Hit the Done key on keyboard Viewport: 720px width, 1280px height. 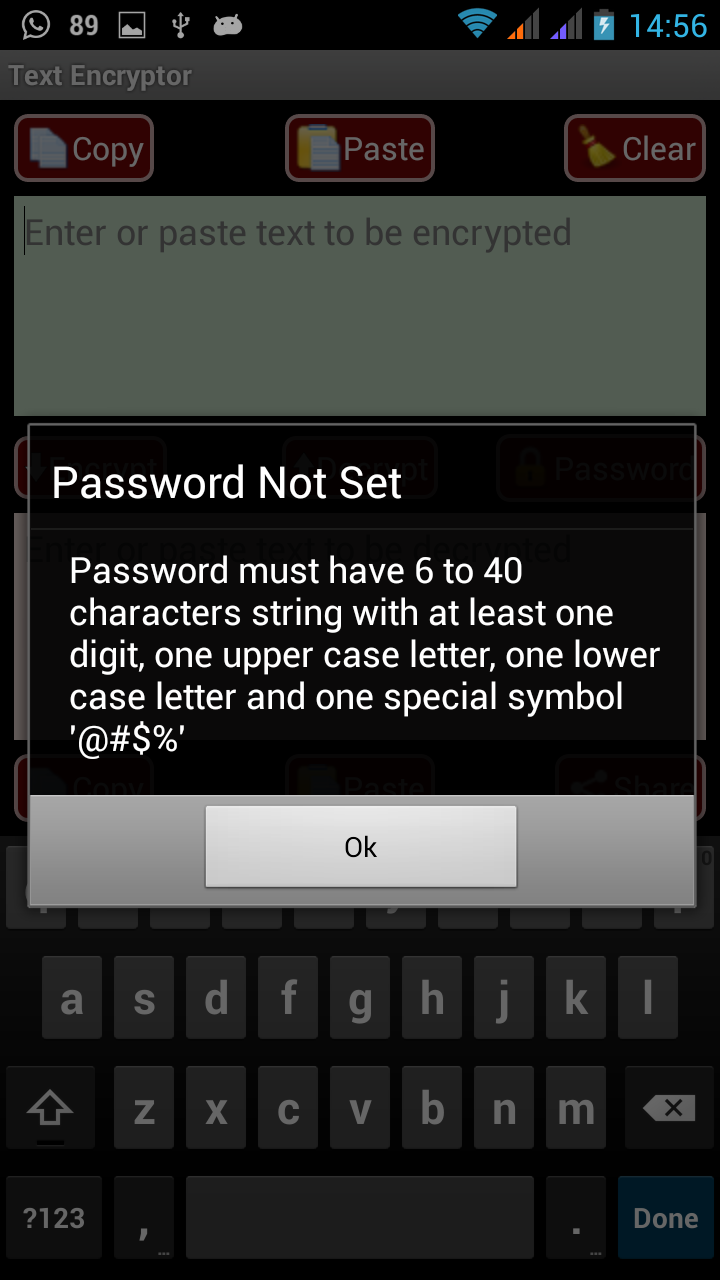click(665, 1218)
